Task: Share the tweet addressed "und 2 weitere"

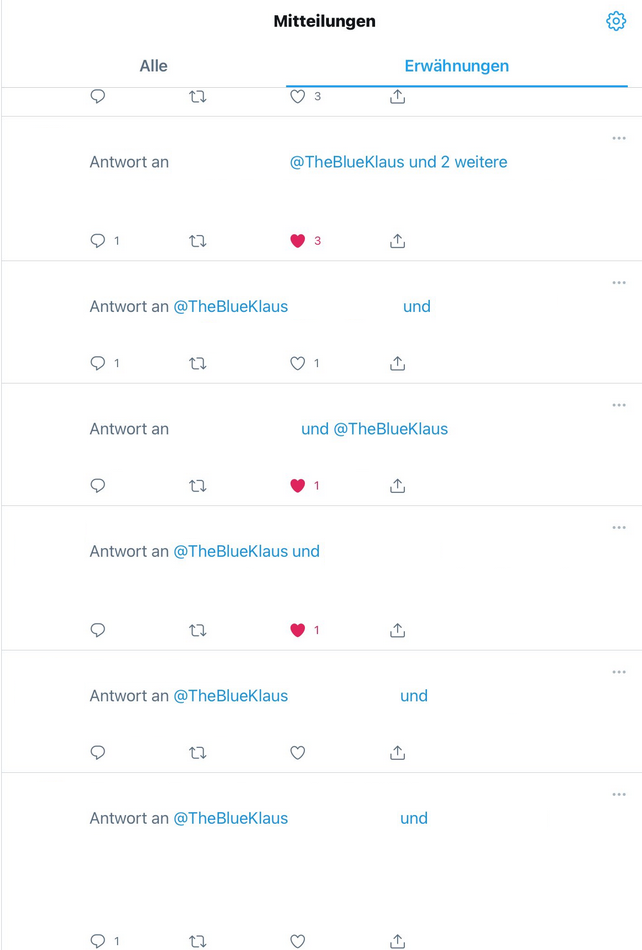Action: 397,241
